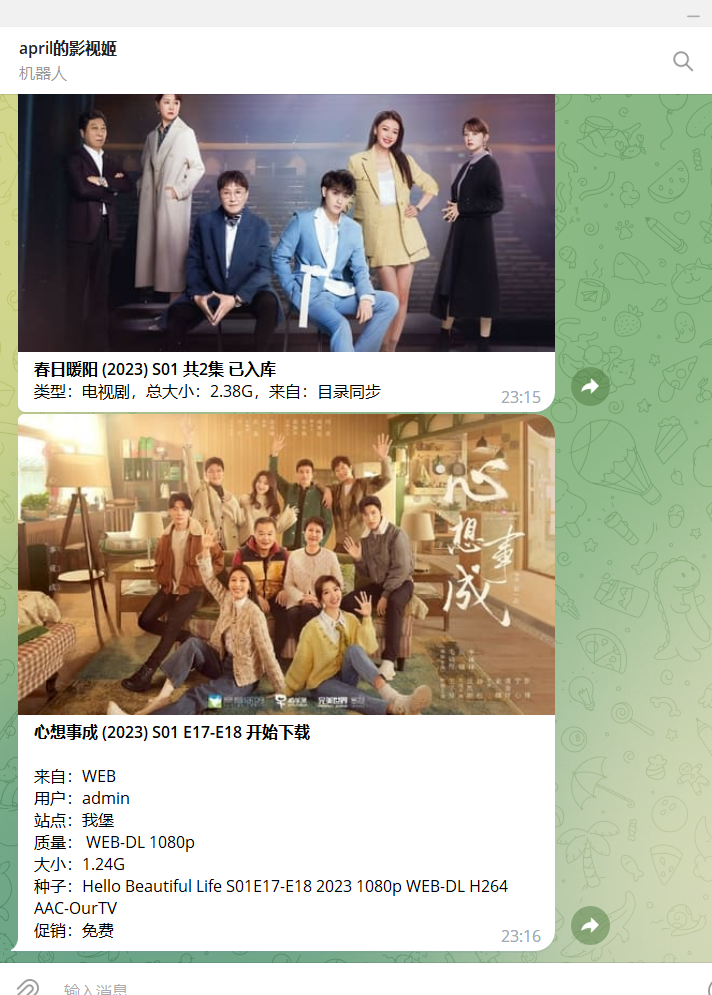Viewport: 712px width, 995px height.
Task: Forward the 心想事成 download message
Action: [x=590, y=925]
